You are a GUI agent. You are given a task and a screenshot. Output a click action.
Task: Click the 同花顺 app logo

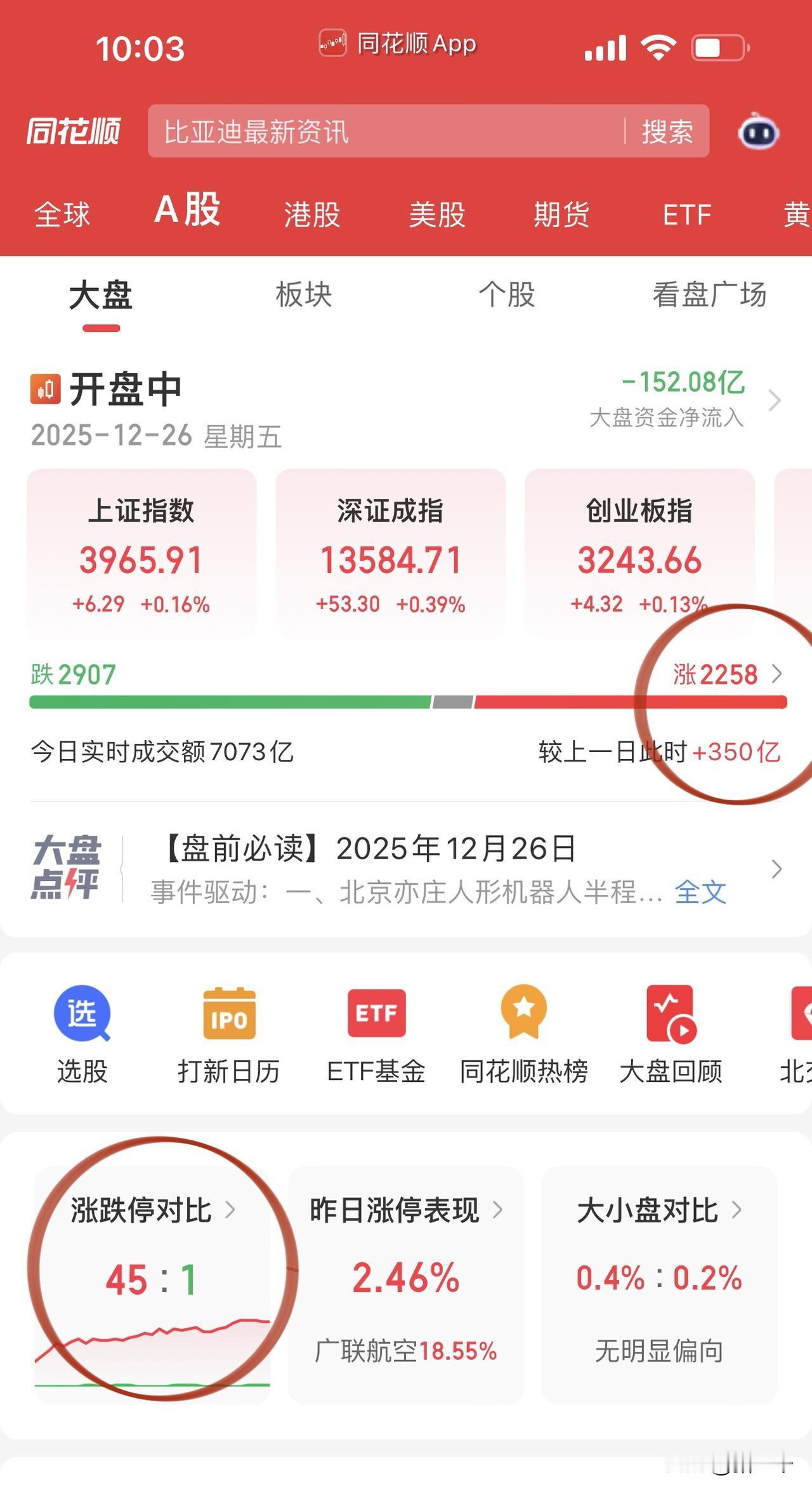[x=72, y=131]
